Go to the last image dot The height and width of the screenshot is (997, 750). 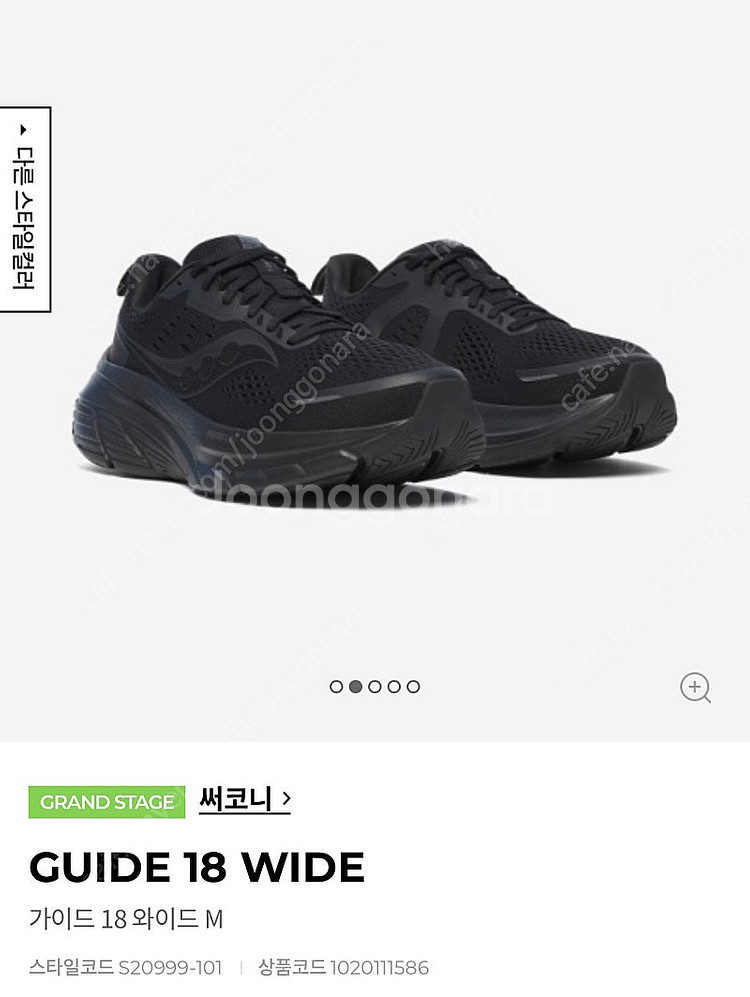(x=413, y=687)
